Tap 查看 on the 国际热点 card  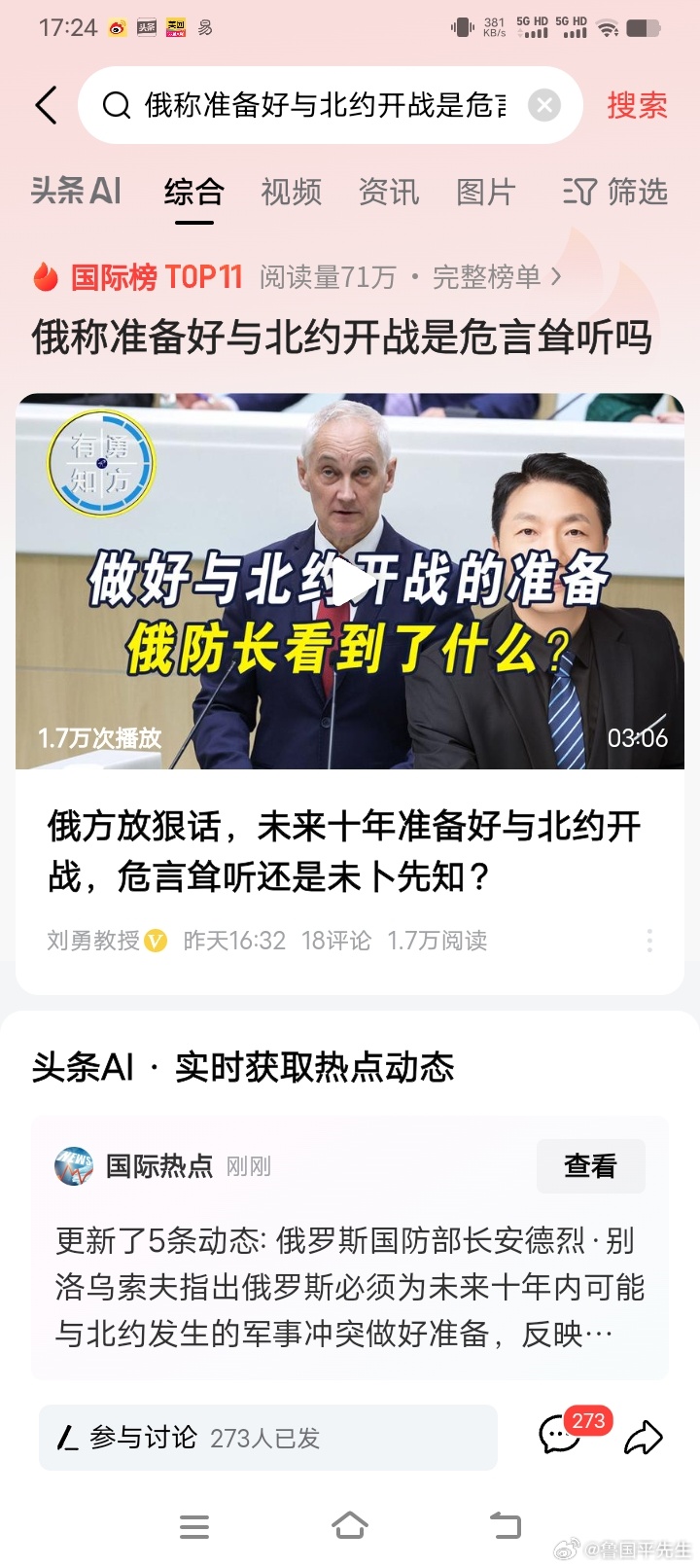[x=591, y=1165]
